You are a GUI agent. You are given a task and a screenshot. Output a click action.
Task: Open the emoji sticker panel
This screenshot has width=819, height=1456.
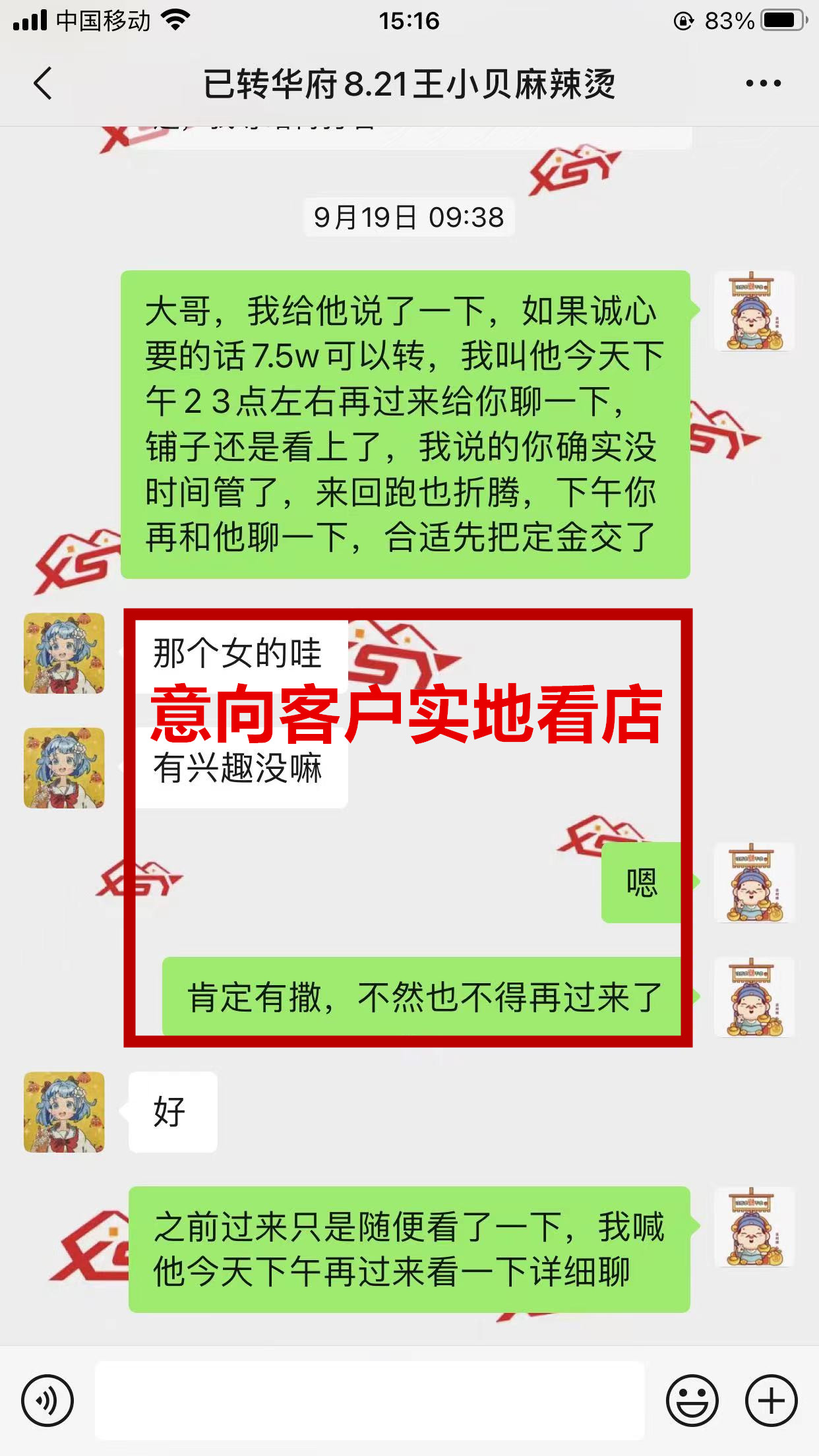[692, 1400]
